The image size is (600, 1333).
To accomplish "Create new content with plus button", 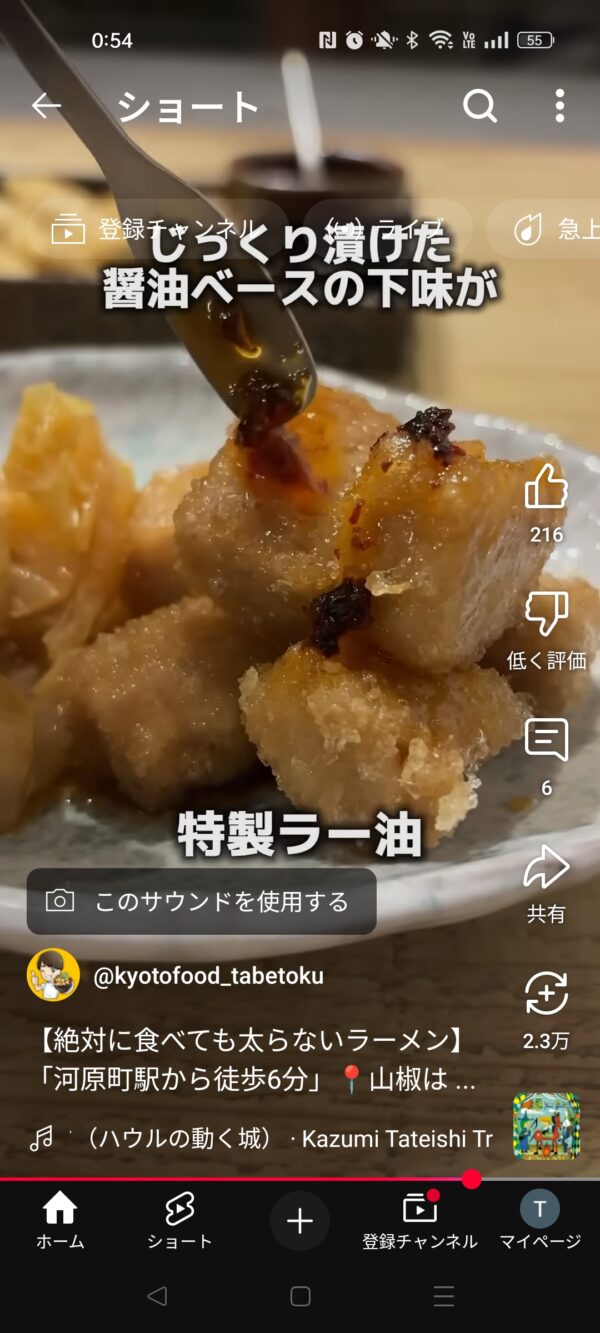I will [x=300, y=1221].
